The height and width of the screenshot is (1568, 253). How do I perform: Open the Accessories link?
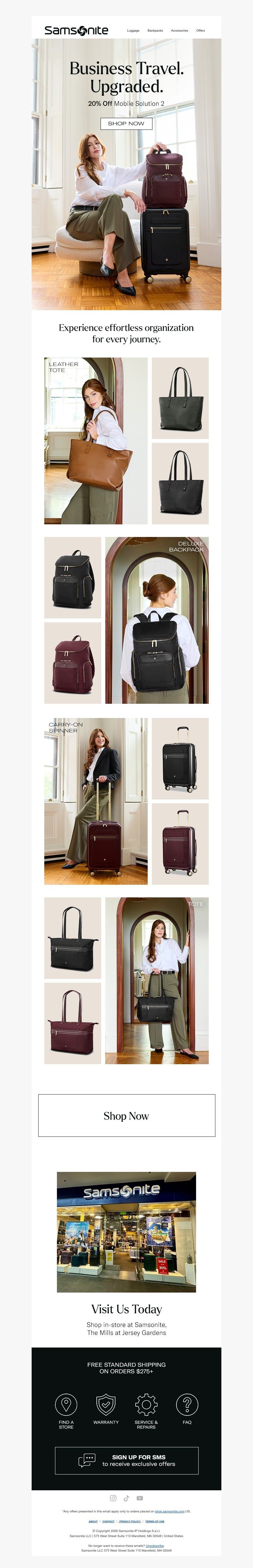(179, 30)
